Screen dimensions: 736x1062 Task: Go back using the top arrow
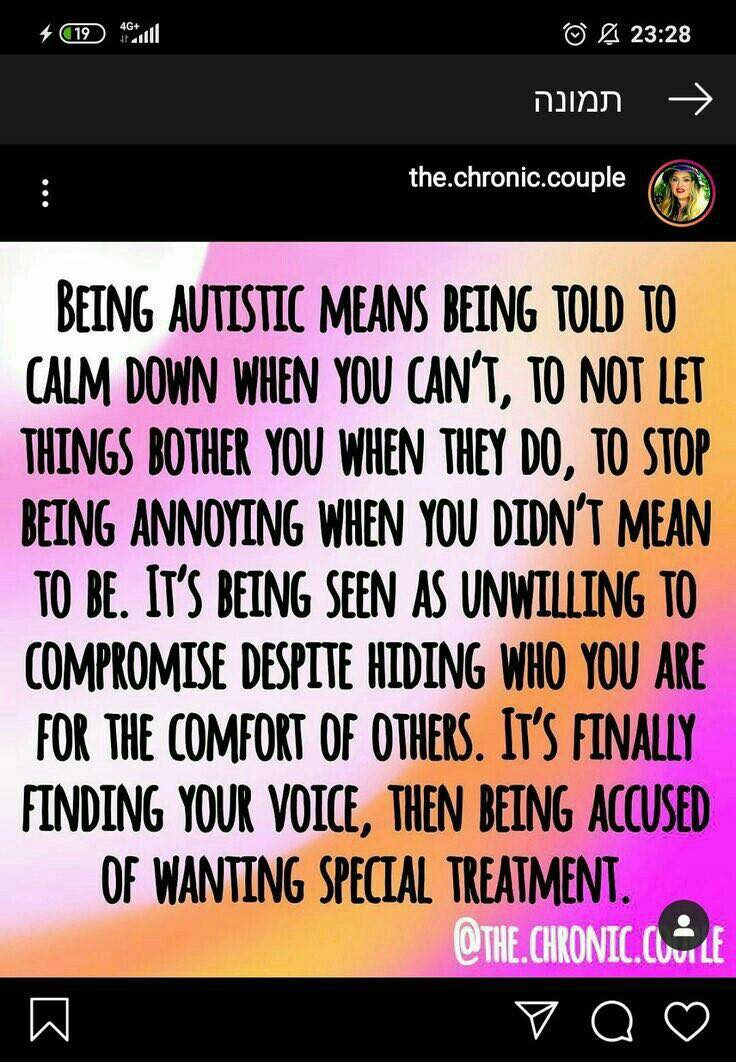(689, 99)
